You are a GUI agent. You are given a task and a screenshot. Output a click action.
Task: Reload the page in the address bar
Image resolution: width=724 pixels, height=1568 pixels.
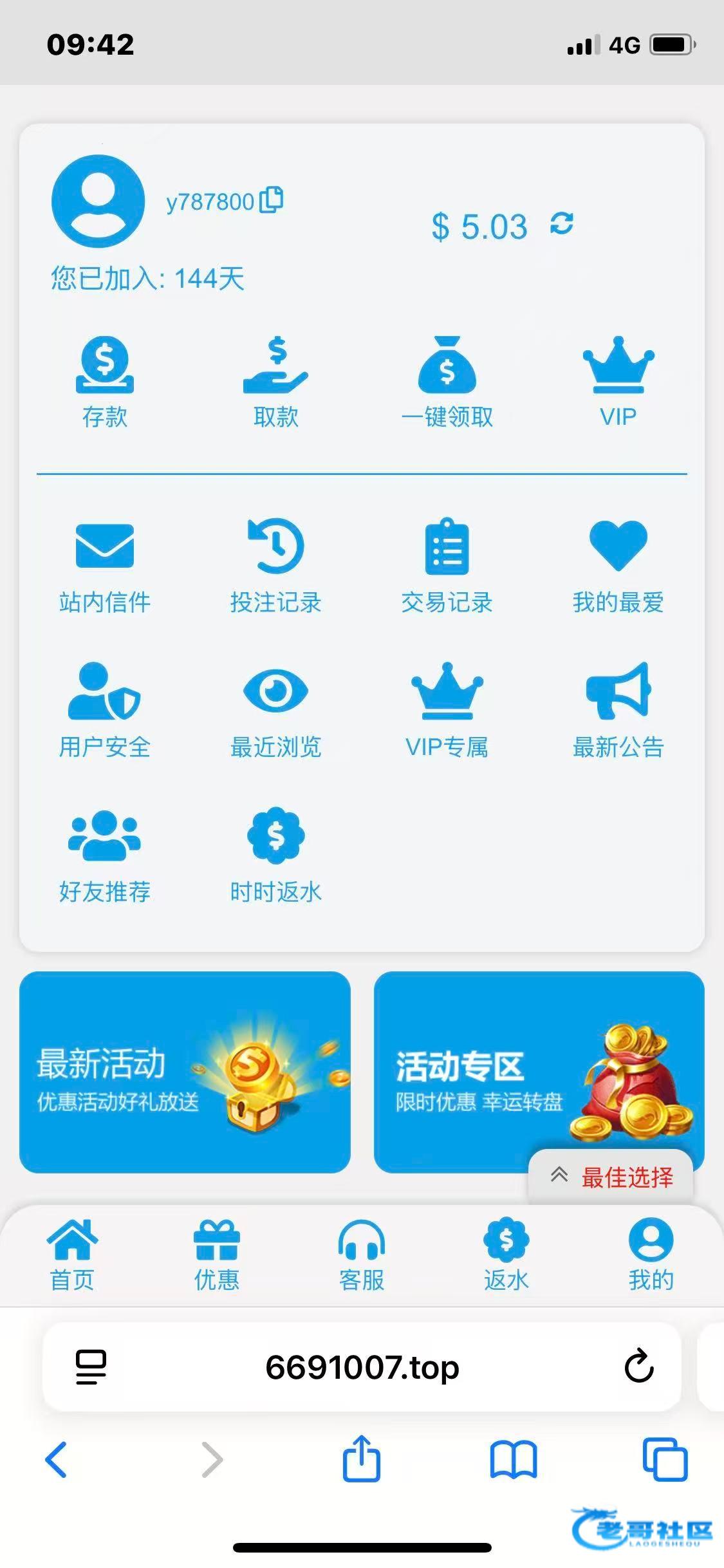(639, 1366)
